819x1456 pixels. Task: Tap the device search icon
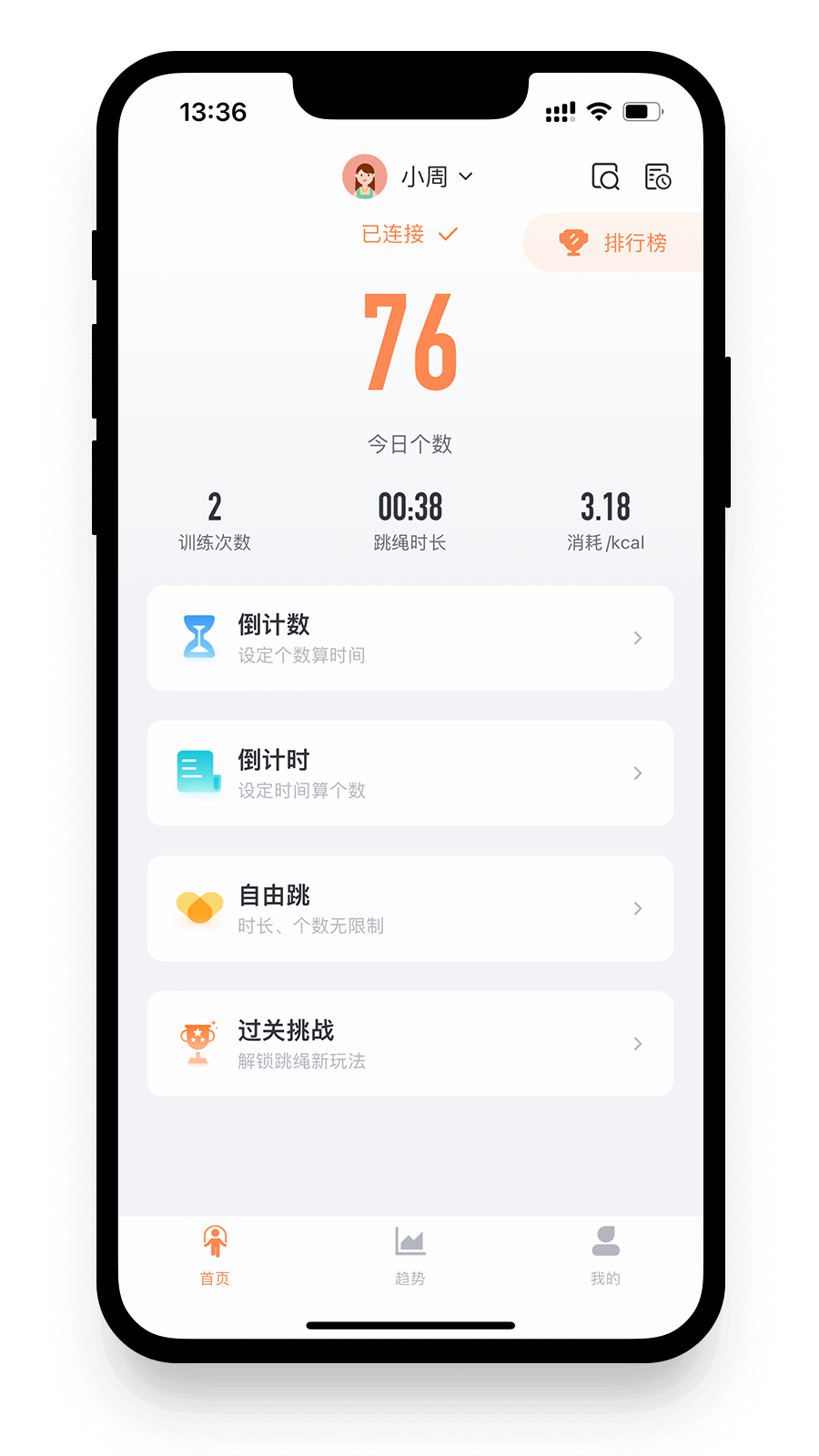[x=605, y=177]
